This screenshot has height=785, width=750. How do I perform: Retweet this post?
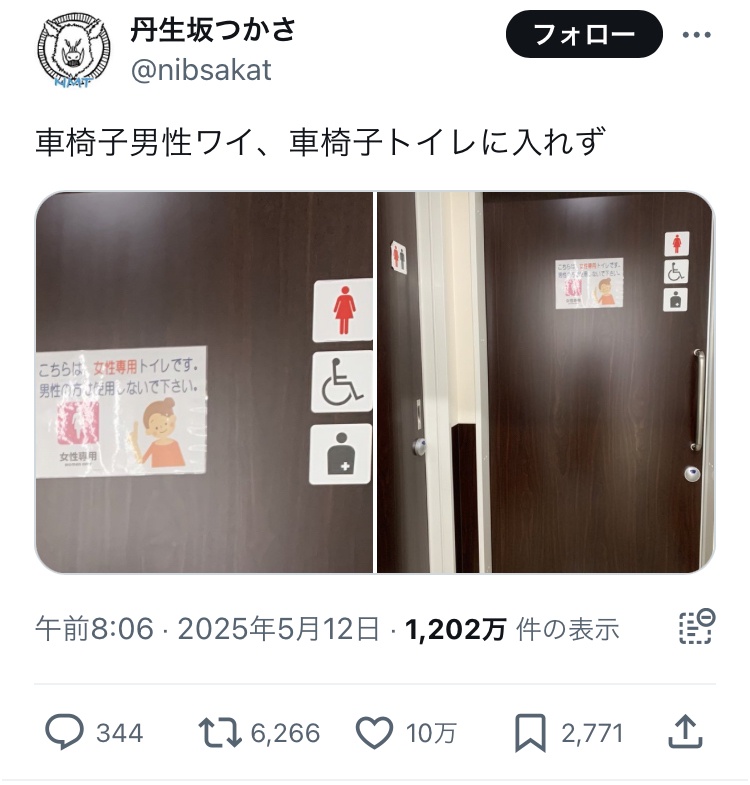tap(219, 733)
